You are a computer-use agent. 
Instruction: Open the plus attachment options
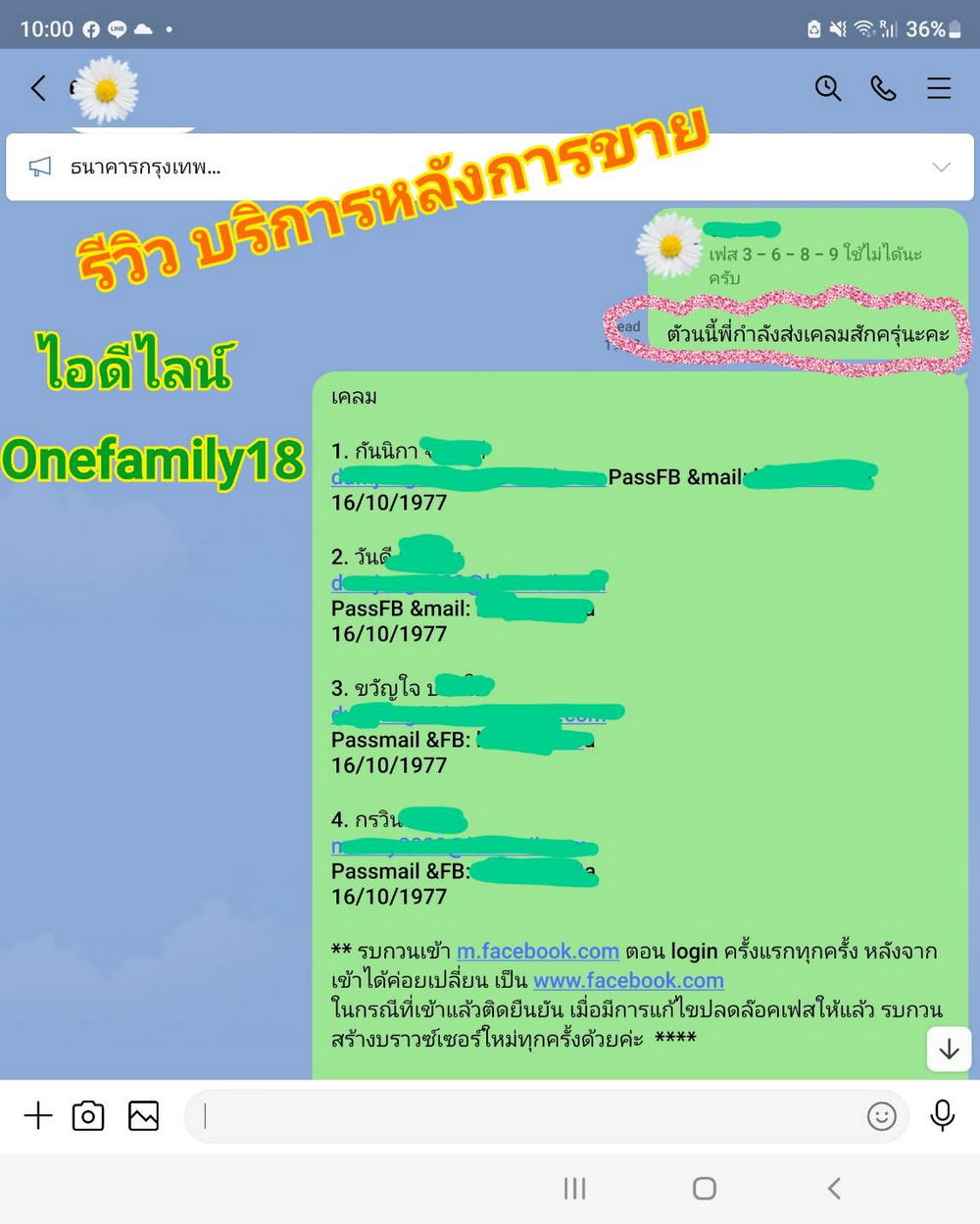click(38, 1115)
